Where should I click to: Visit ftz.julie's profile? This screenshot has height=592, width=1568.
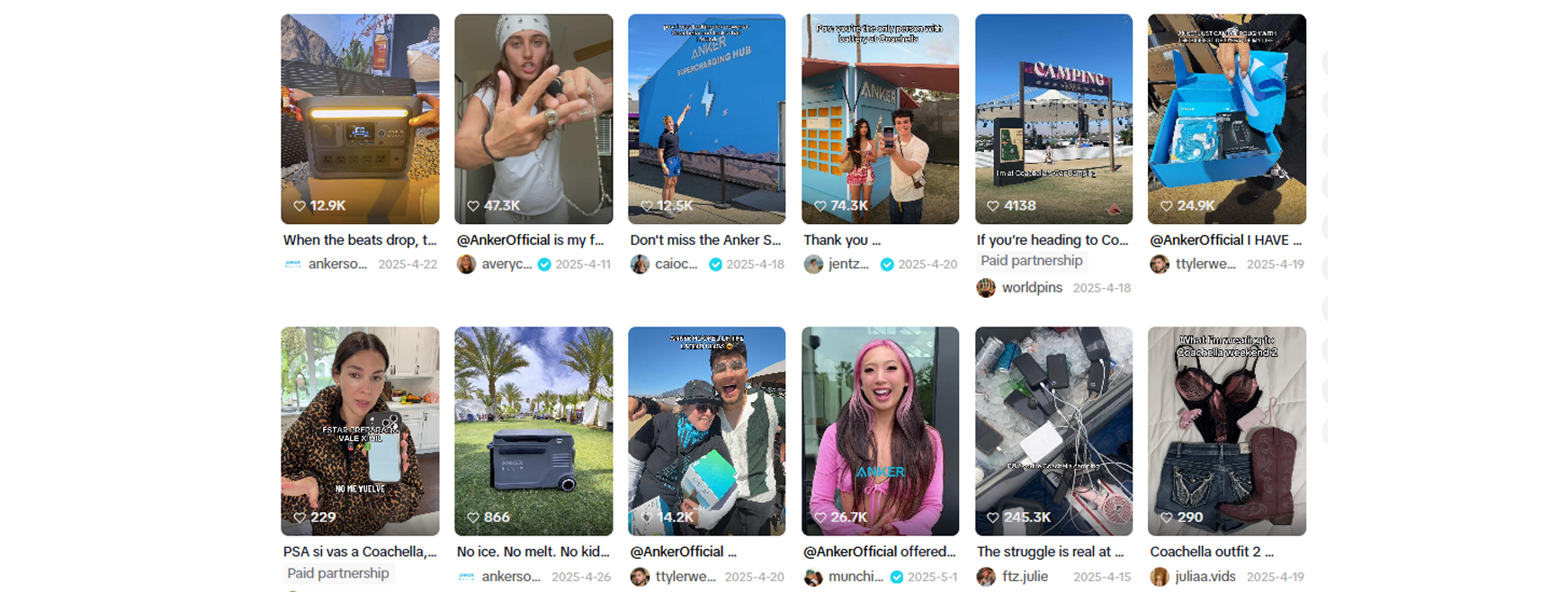click(x=1025, y=577)
